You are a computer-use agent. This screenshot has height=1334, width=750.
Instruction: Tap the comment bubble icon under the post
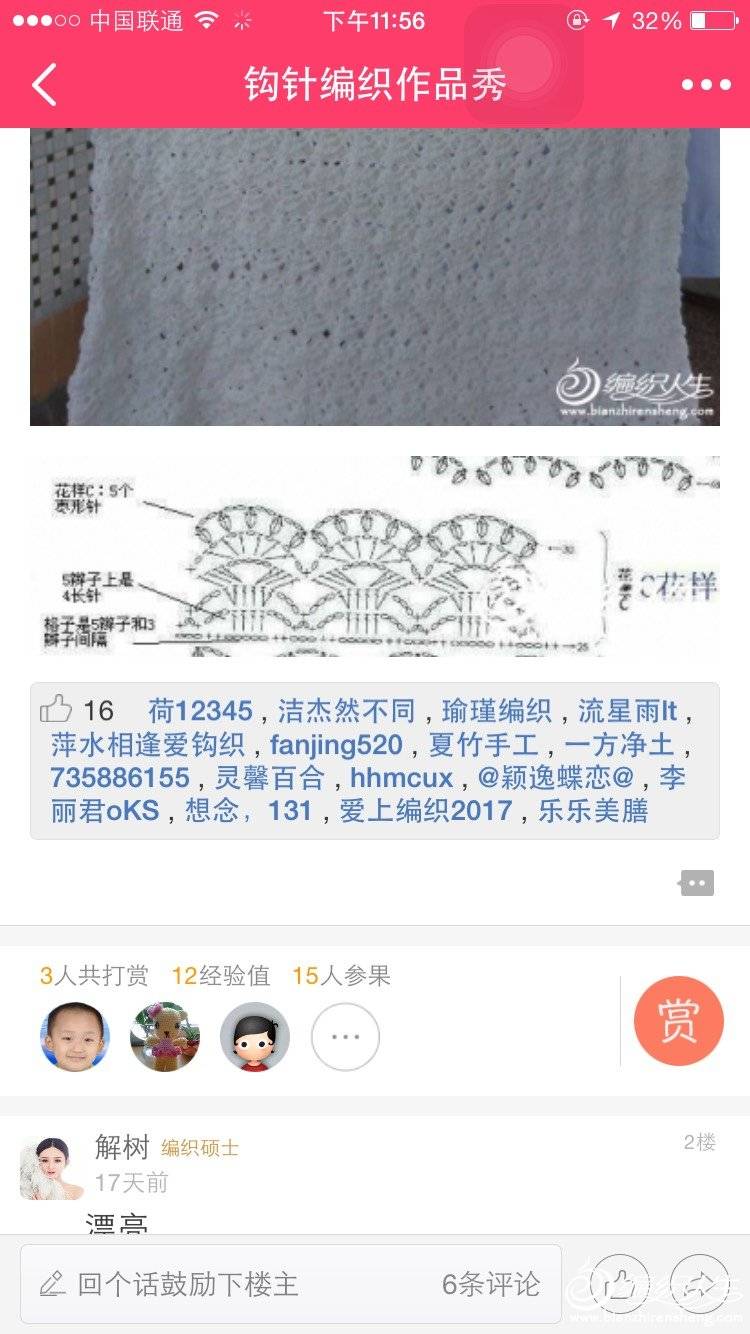click(697, 883)
